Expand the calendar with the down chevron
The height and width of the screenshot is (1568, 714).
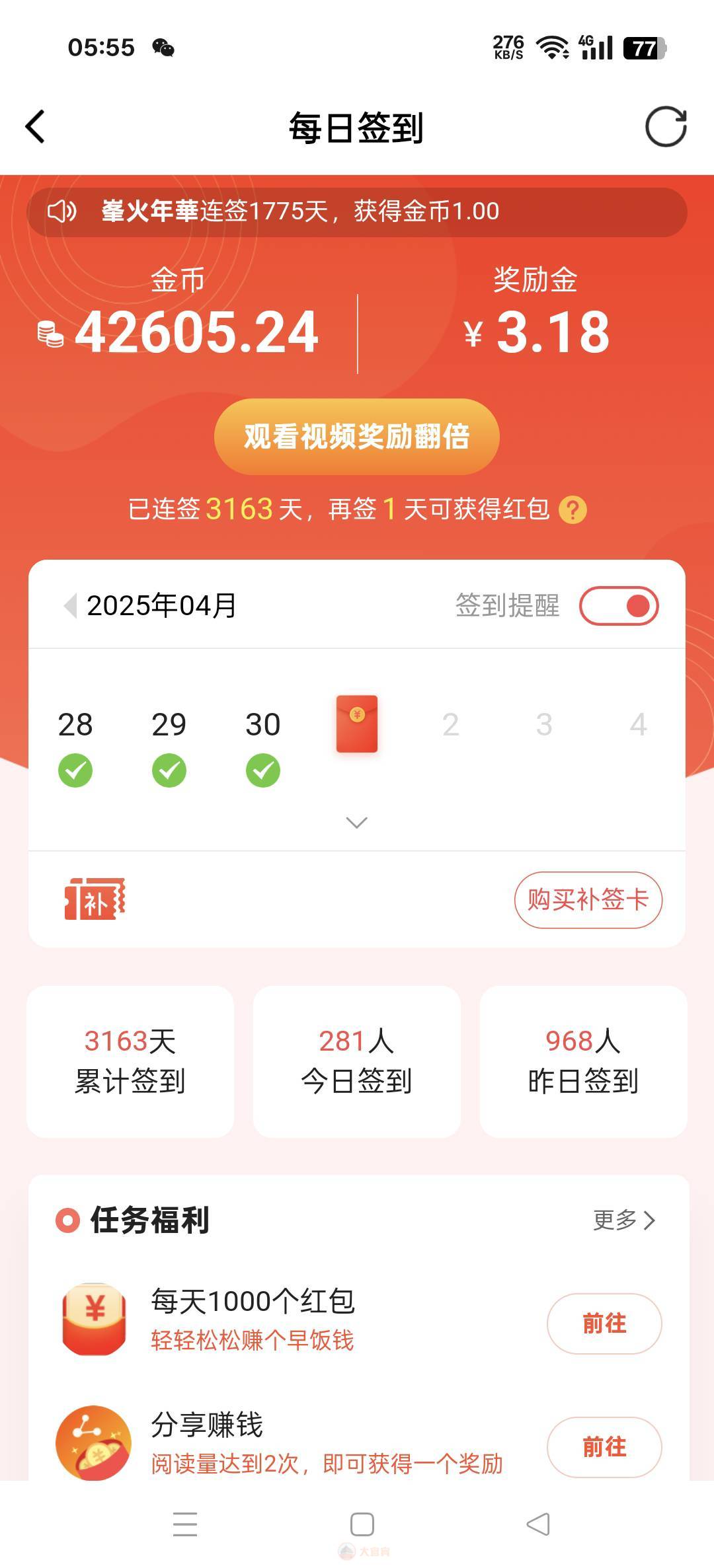click(x=356, y=823)
